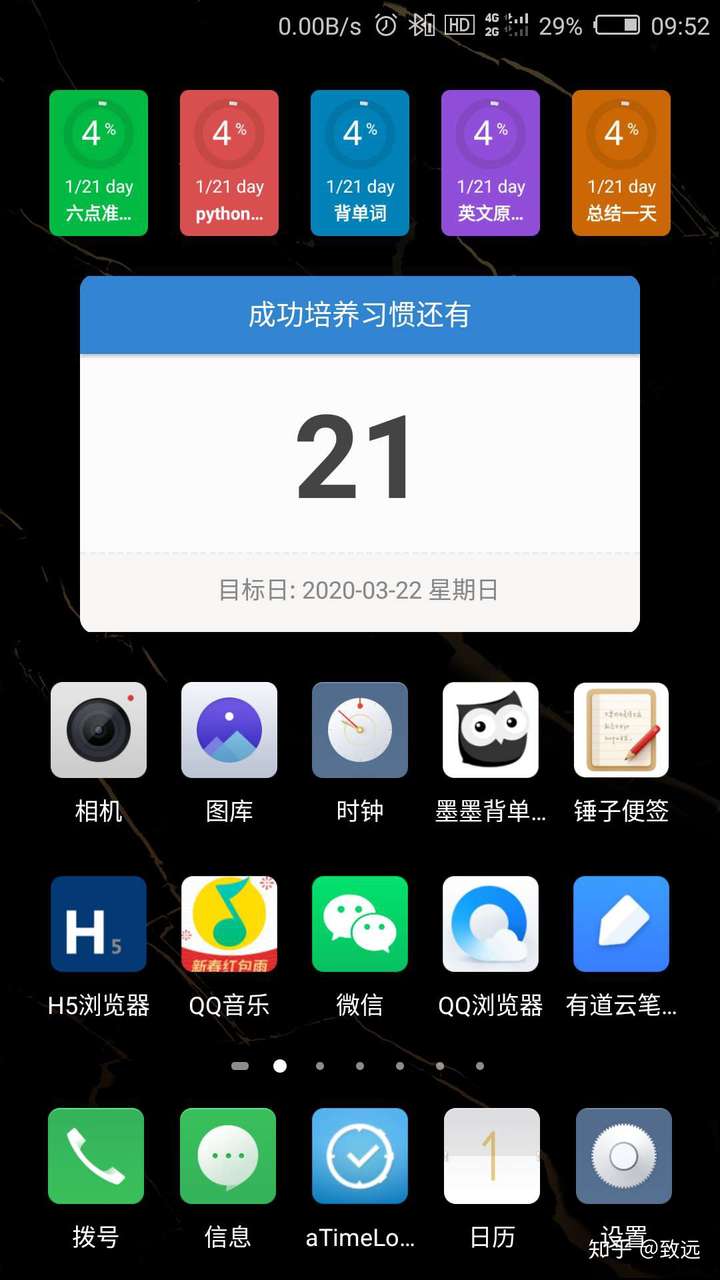Open 设置 system settings
The image size is (720, 1280).
pos(623,1156)
